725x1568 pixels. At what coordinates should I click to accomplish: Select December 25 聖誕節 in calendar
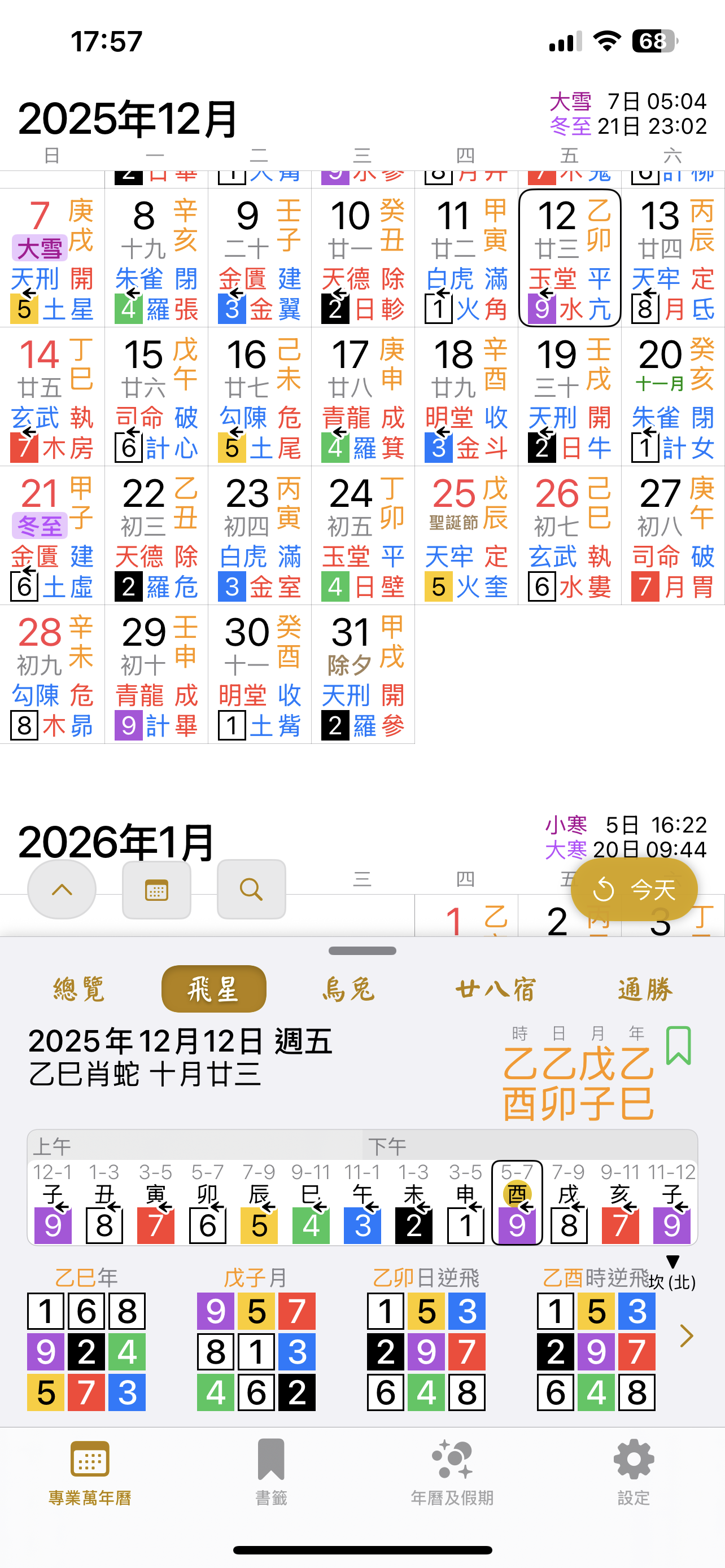coord(466,536)
